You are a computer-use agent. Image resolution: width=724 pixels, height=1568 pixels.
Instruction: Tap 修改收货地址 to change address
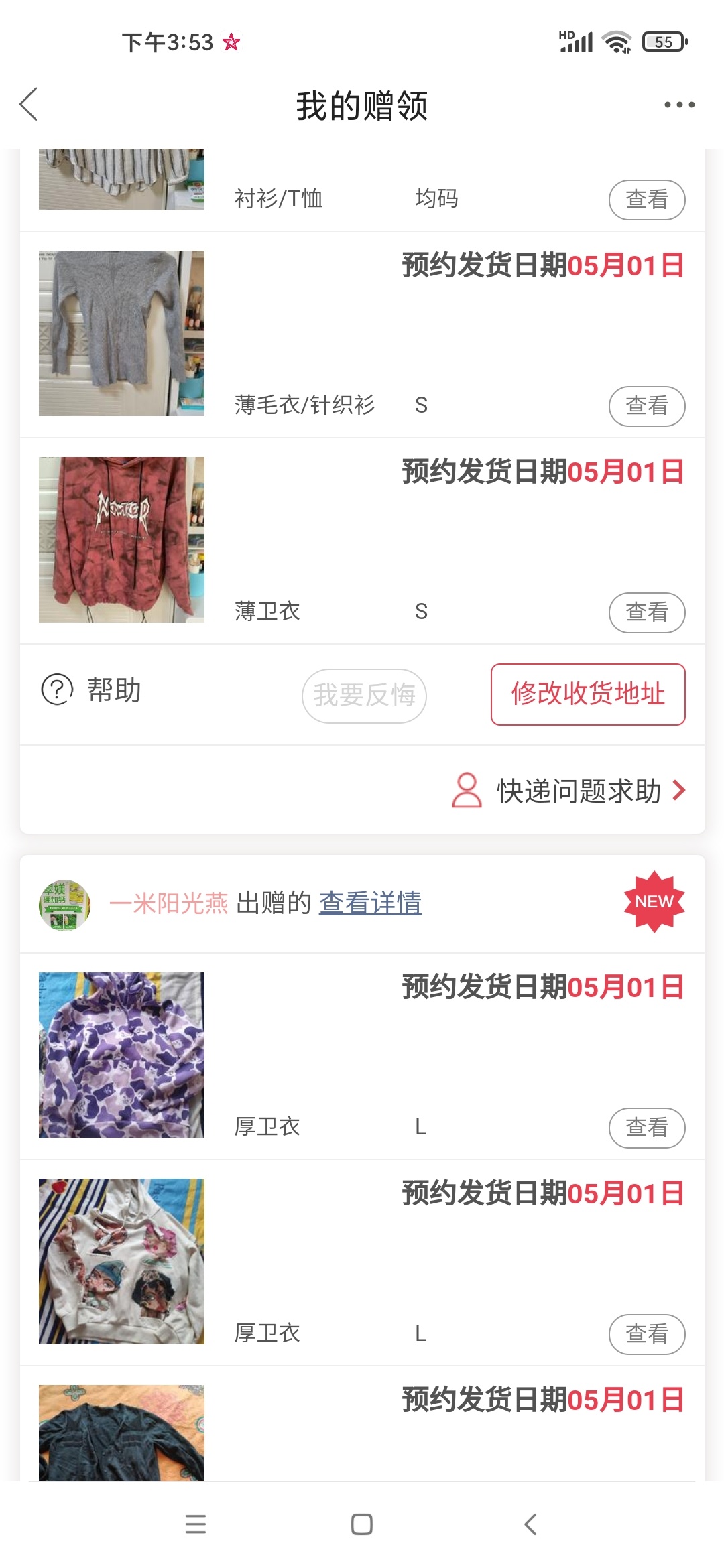587,694
